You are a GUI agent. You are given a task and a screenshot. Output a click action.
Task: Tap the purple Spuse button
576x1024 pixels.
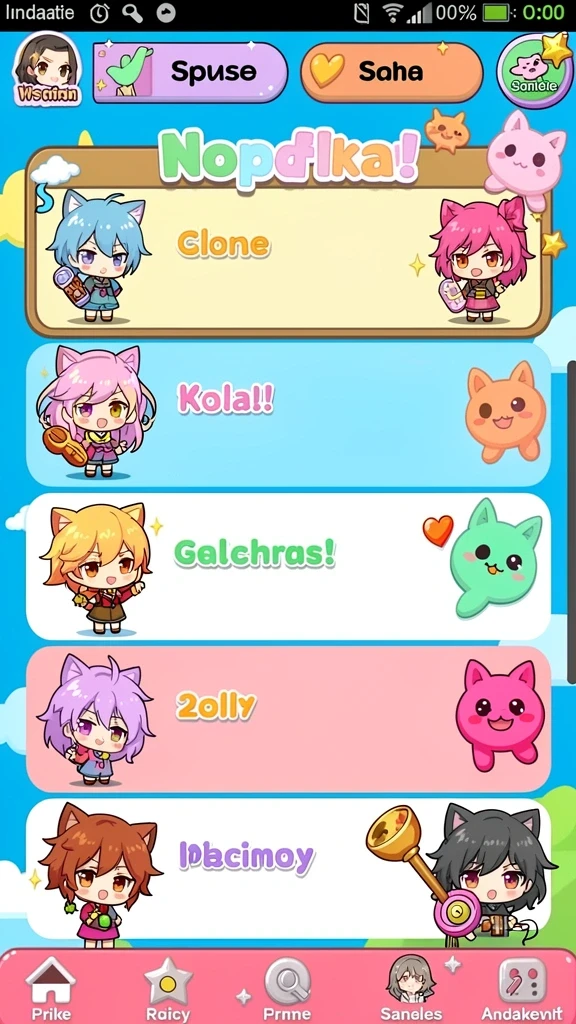[190, 72]
